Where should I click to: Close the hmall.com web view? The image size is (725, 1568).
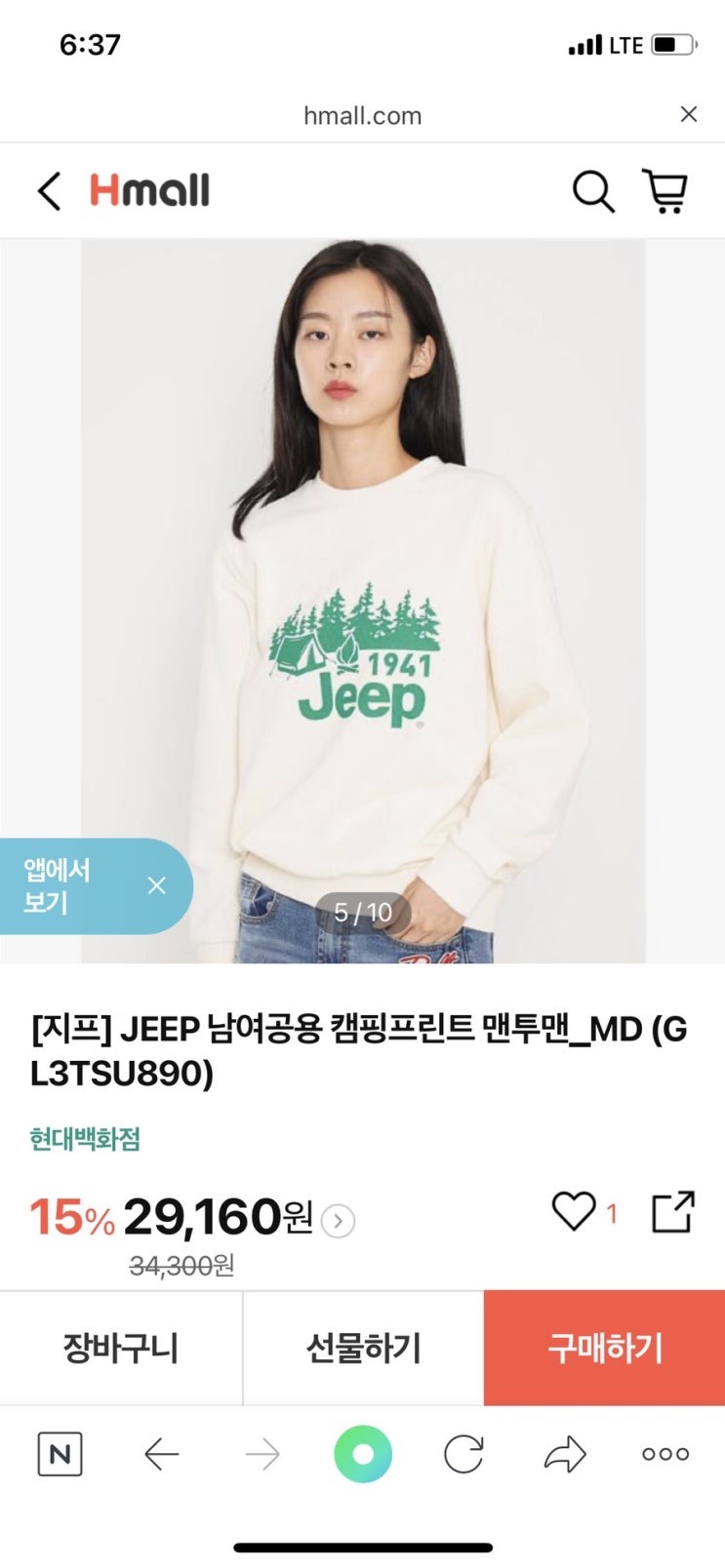[x=689, y=114]
